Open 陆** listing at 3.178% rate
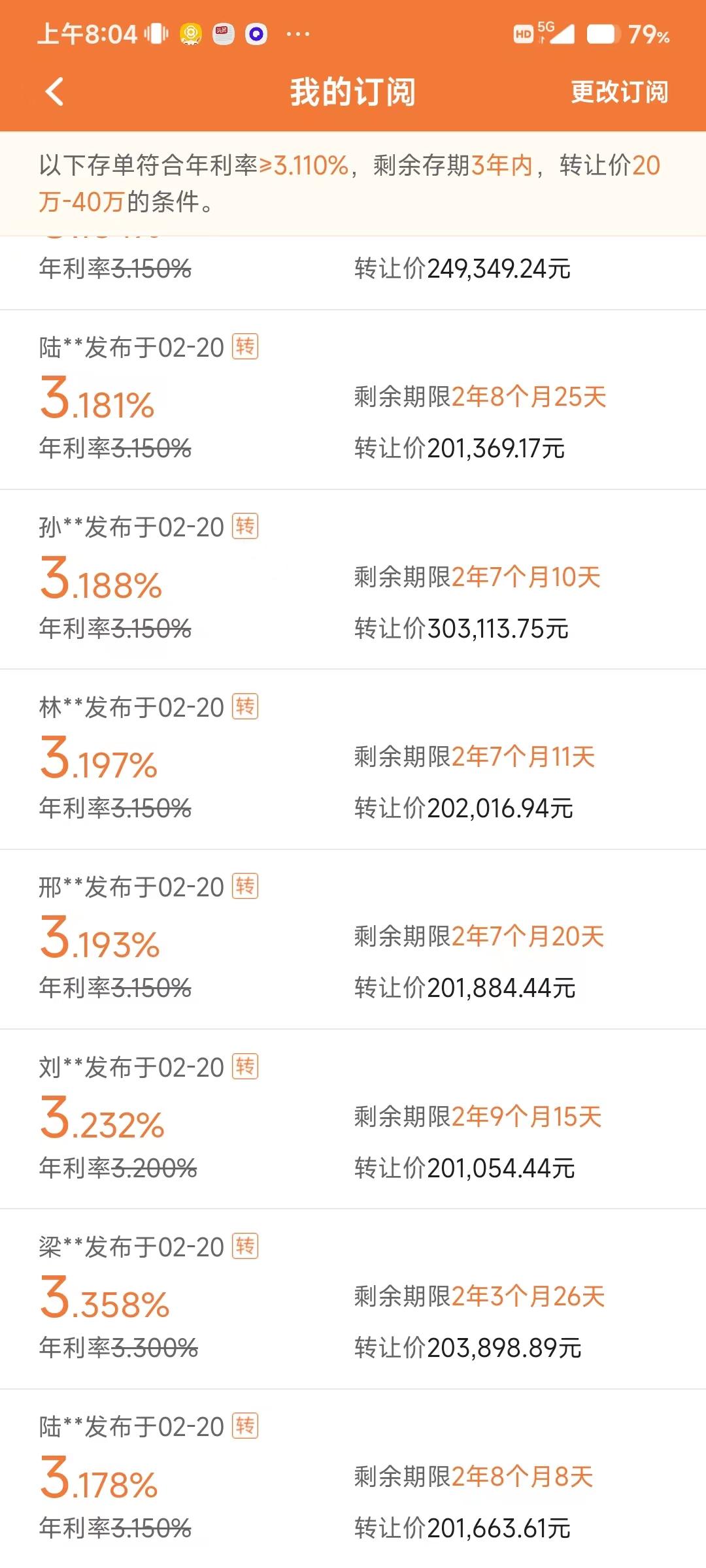Image resolution: width=706 pixels, height=1568 pixels. [x=353, y=1479]
